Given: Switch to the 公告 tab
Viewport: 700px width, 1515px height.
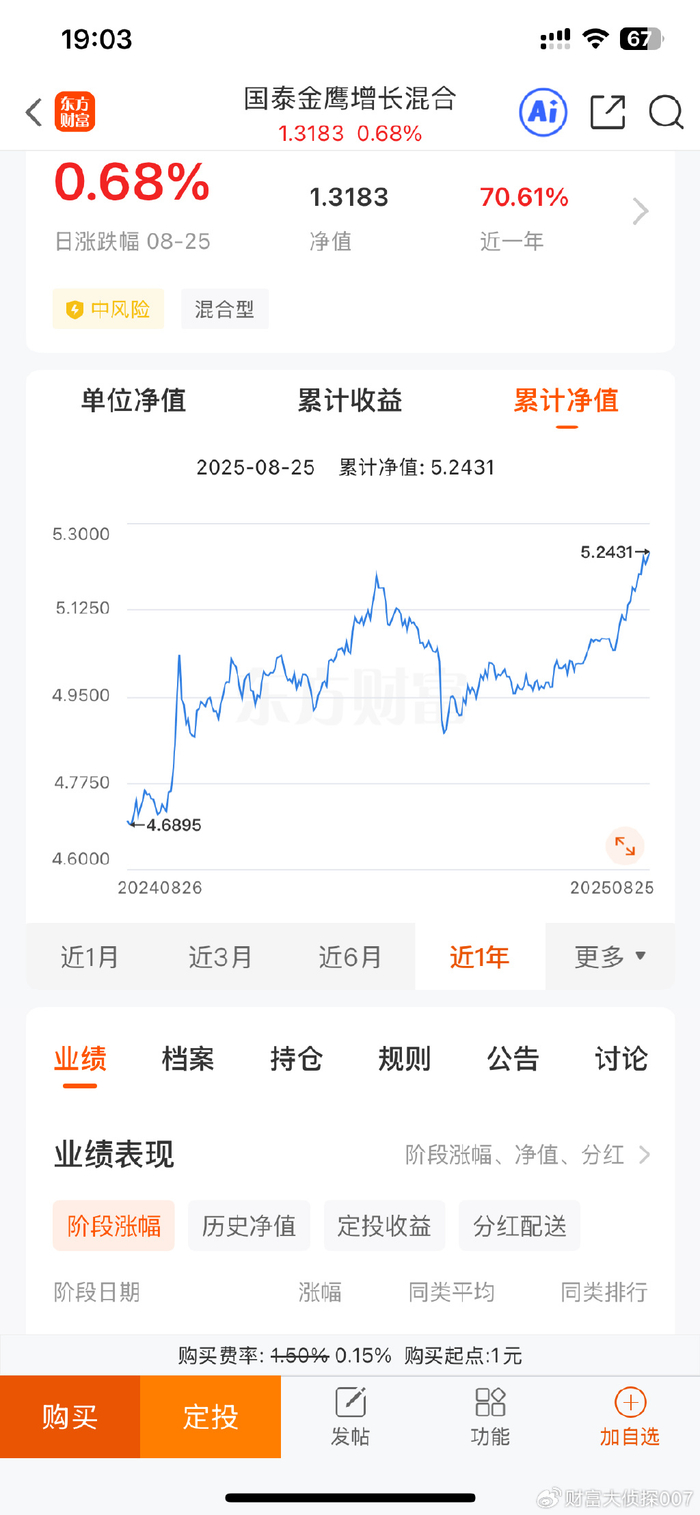Looking at the screenshot, I should (513, 1059).
